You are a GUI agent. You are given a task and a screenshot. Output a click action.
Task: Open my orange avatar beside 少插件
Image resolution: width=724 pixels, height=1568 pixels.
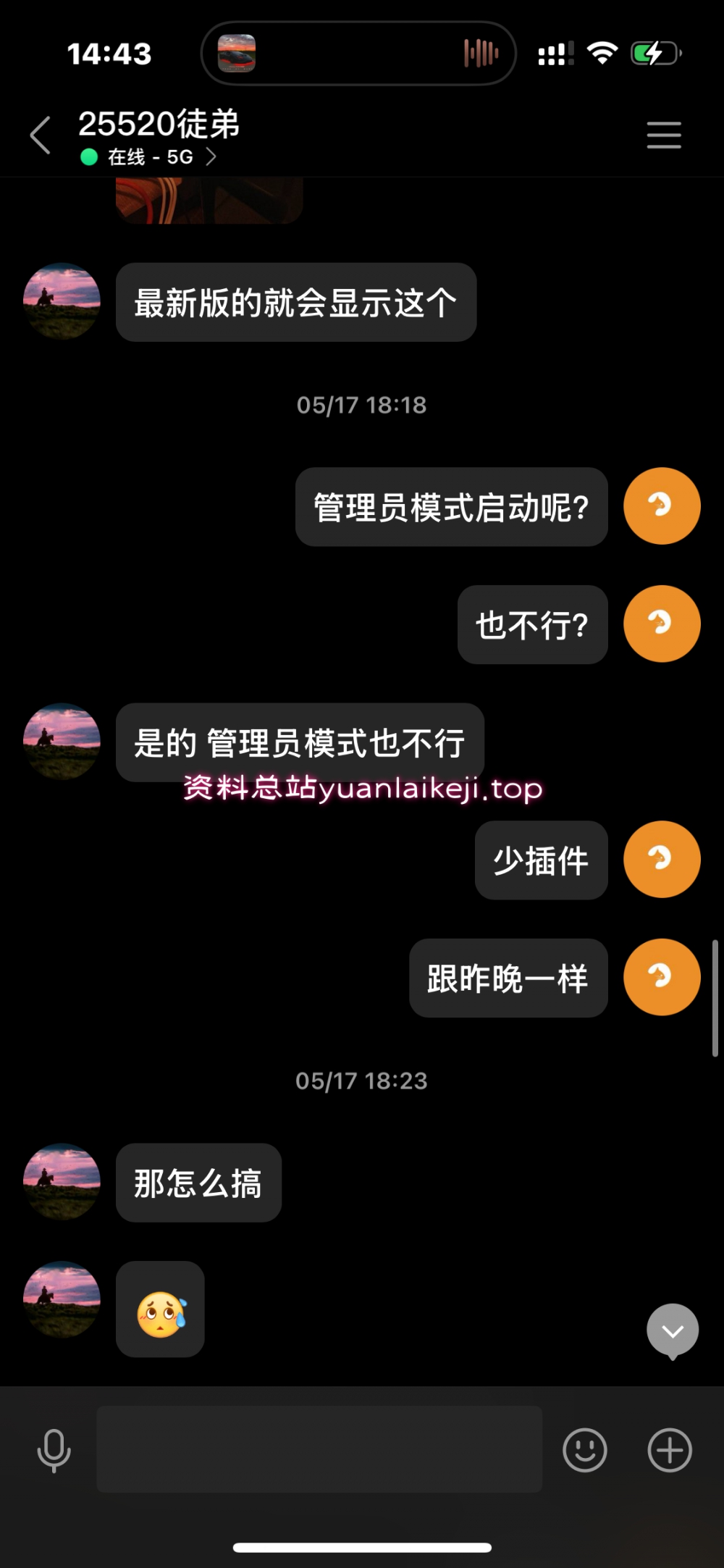(662, 859)
